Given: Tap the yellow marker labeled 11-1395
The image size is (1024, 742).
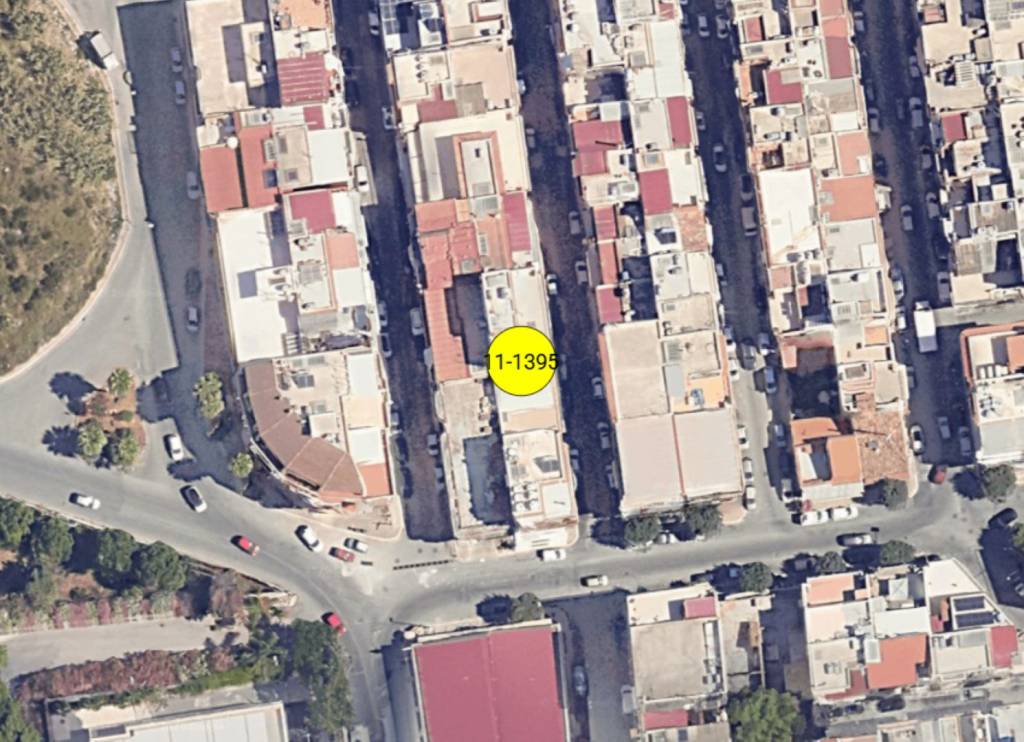Looking at the screenshot, I should 521,361.
